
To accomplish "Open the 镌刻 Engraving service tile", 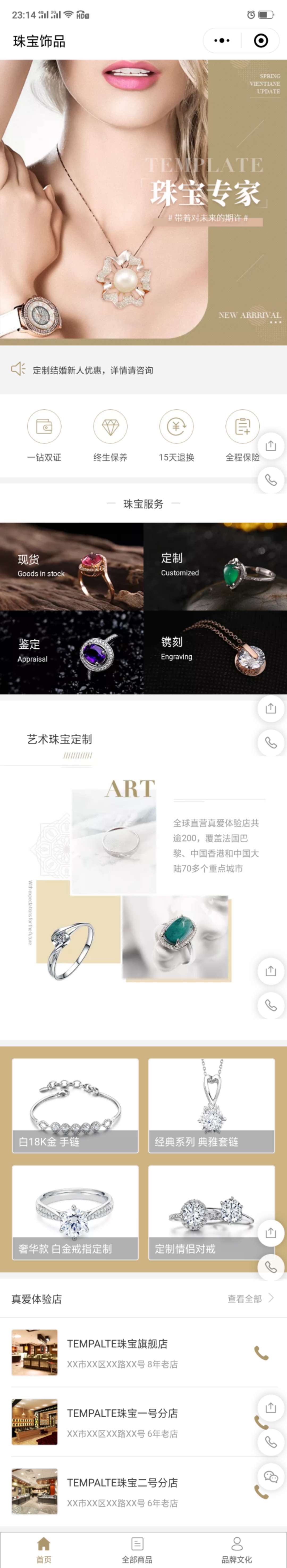I will coord(215,652).
